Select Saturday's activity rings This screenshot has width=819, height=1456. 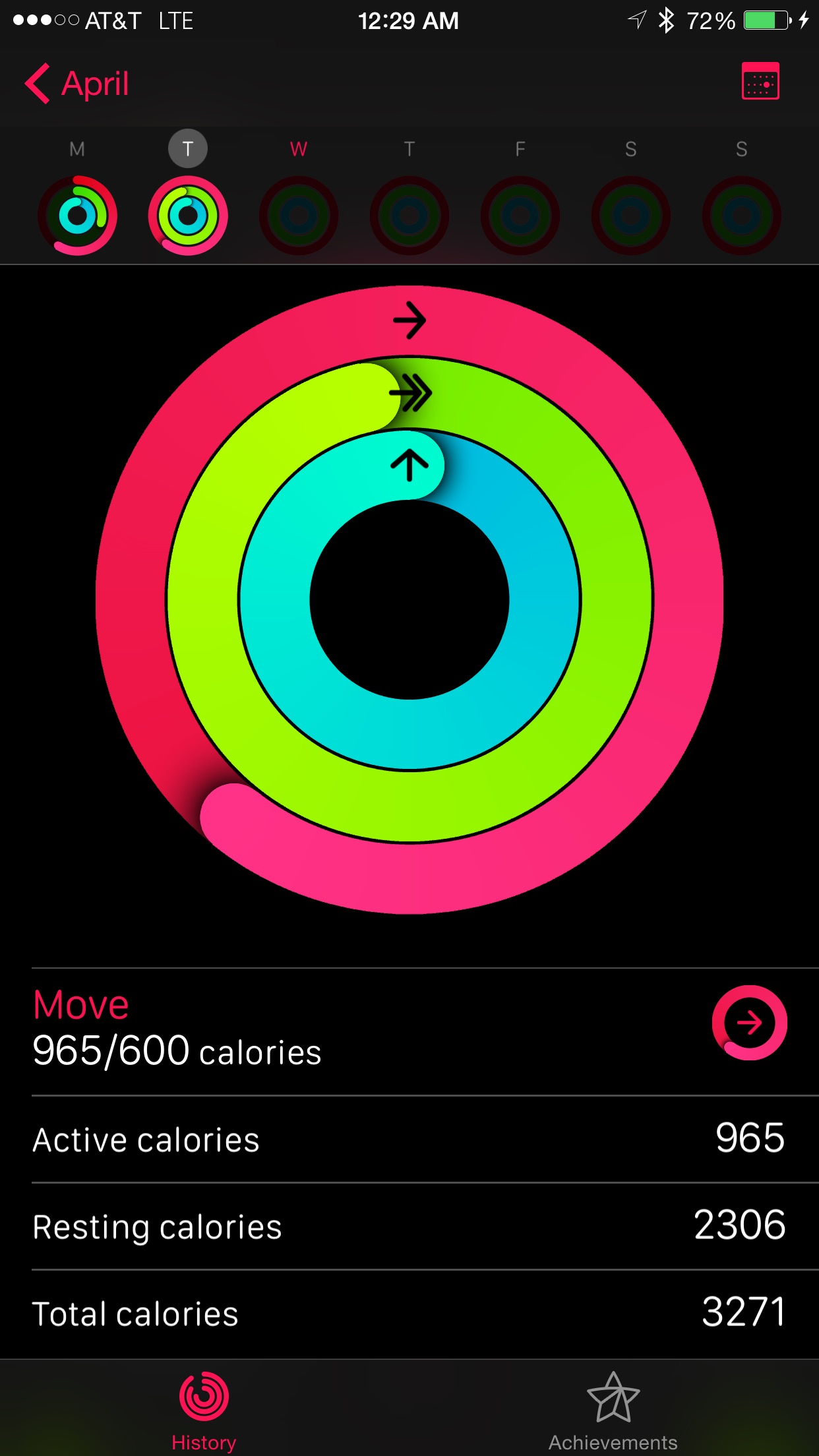point(631,215)
